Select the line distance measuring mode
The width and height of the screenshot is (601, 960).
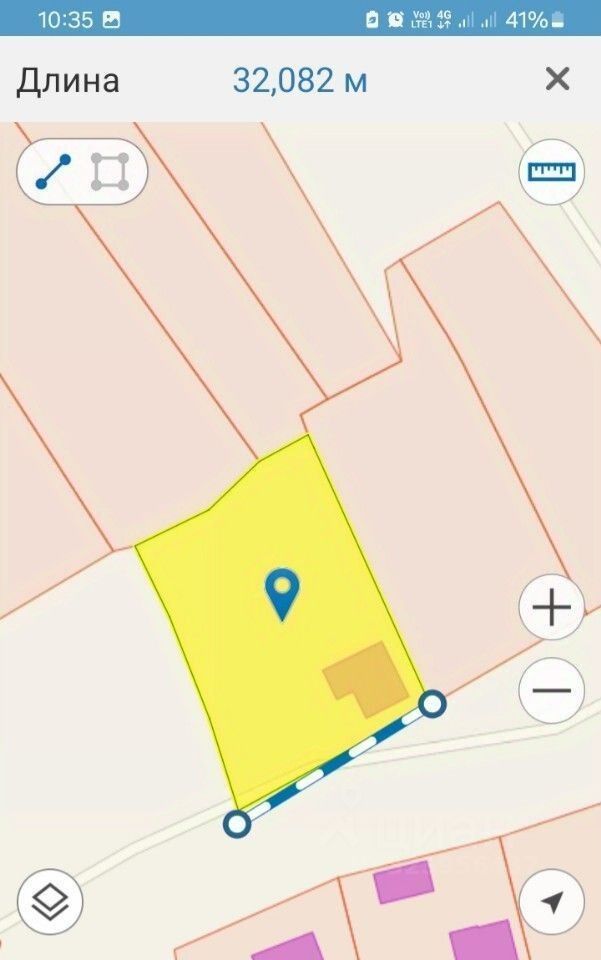click(53, 172)
